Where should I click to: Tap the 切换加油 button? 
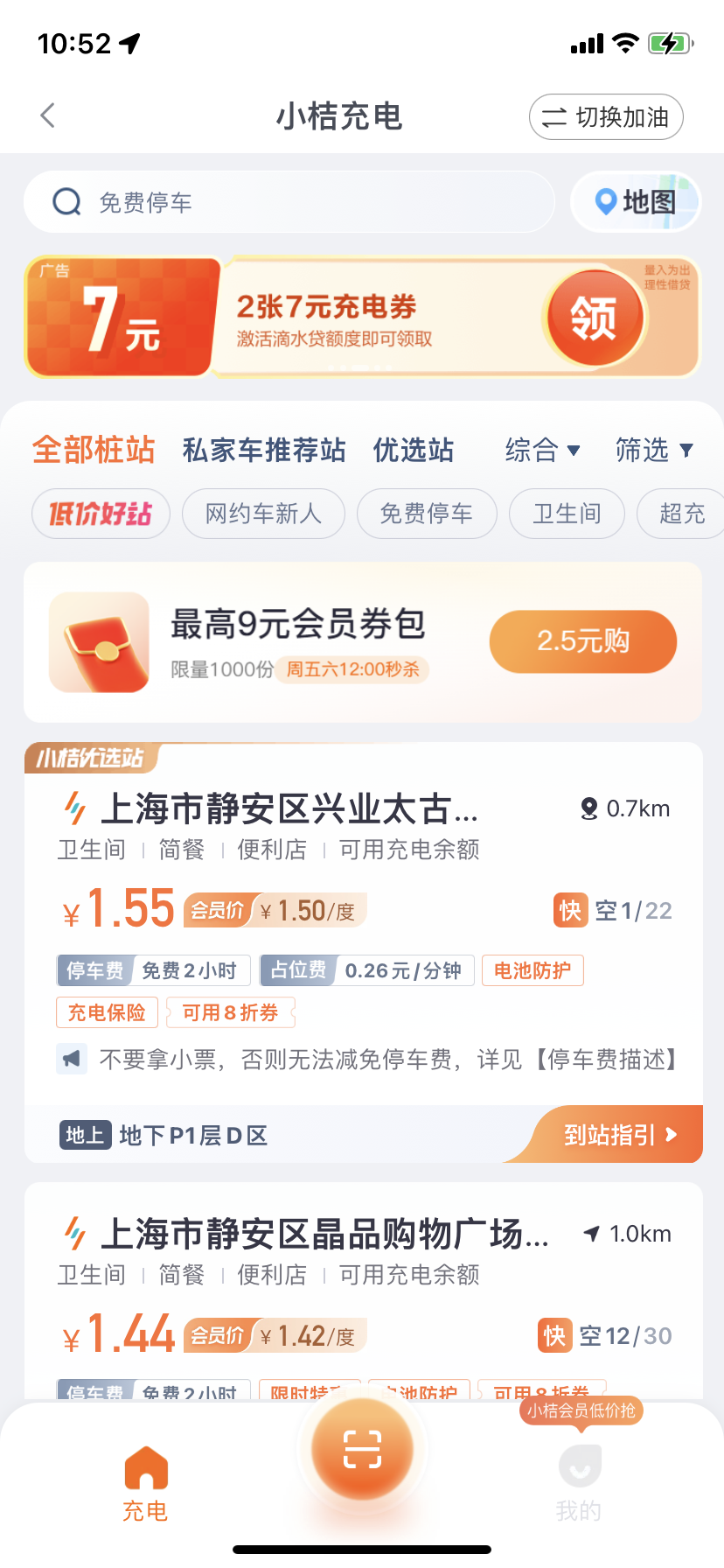pos(606,117)
